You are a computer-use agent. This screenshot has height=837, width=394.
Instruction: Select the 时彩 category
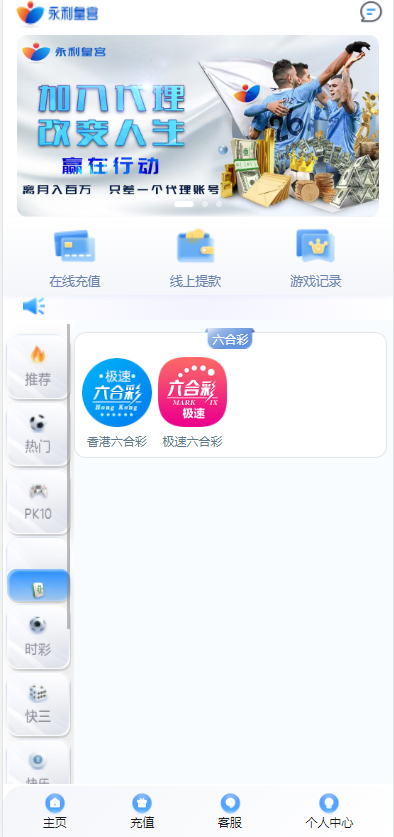click(38, 637)
